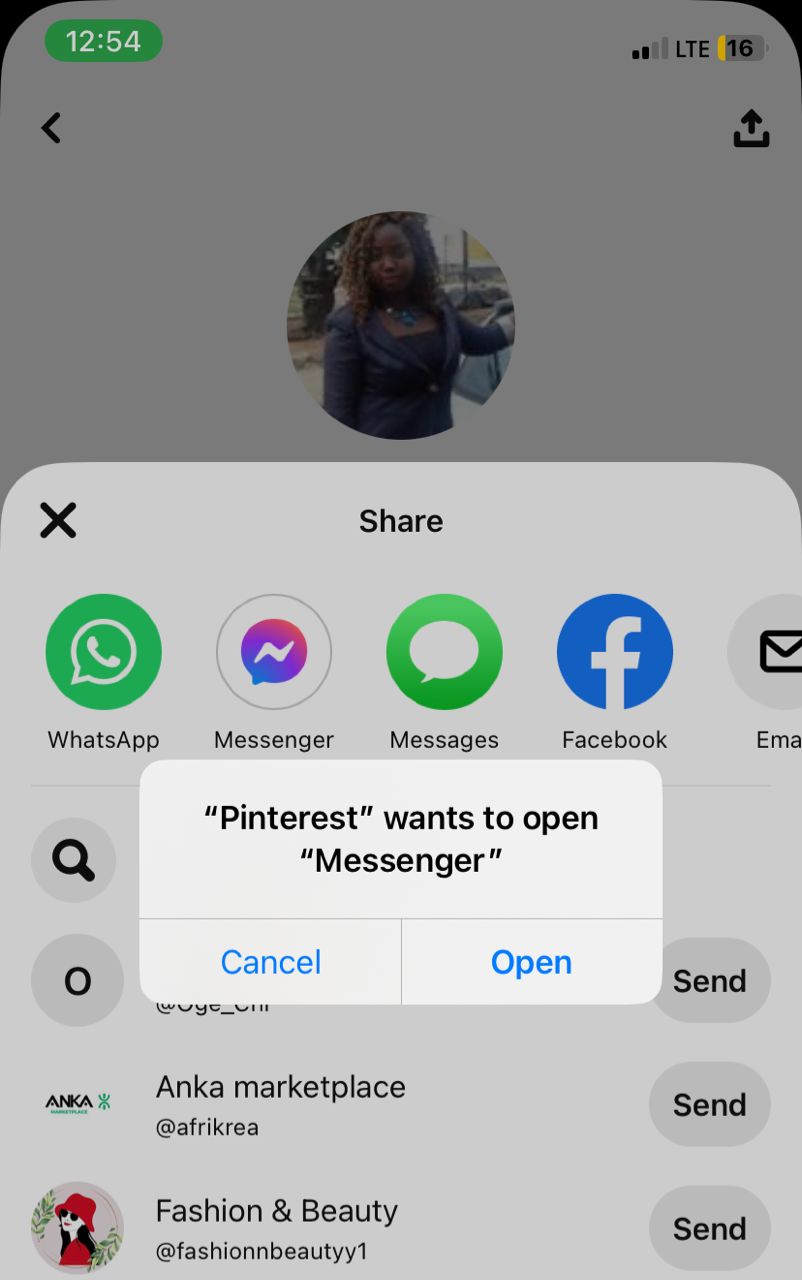This screenshot has height=1280, width=802.
Task: Go back using the top arrow
Action: click(x=51, y=128)
